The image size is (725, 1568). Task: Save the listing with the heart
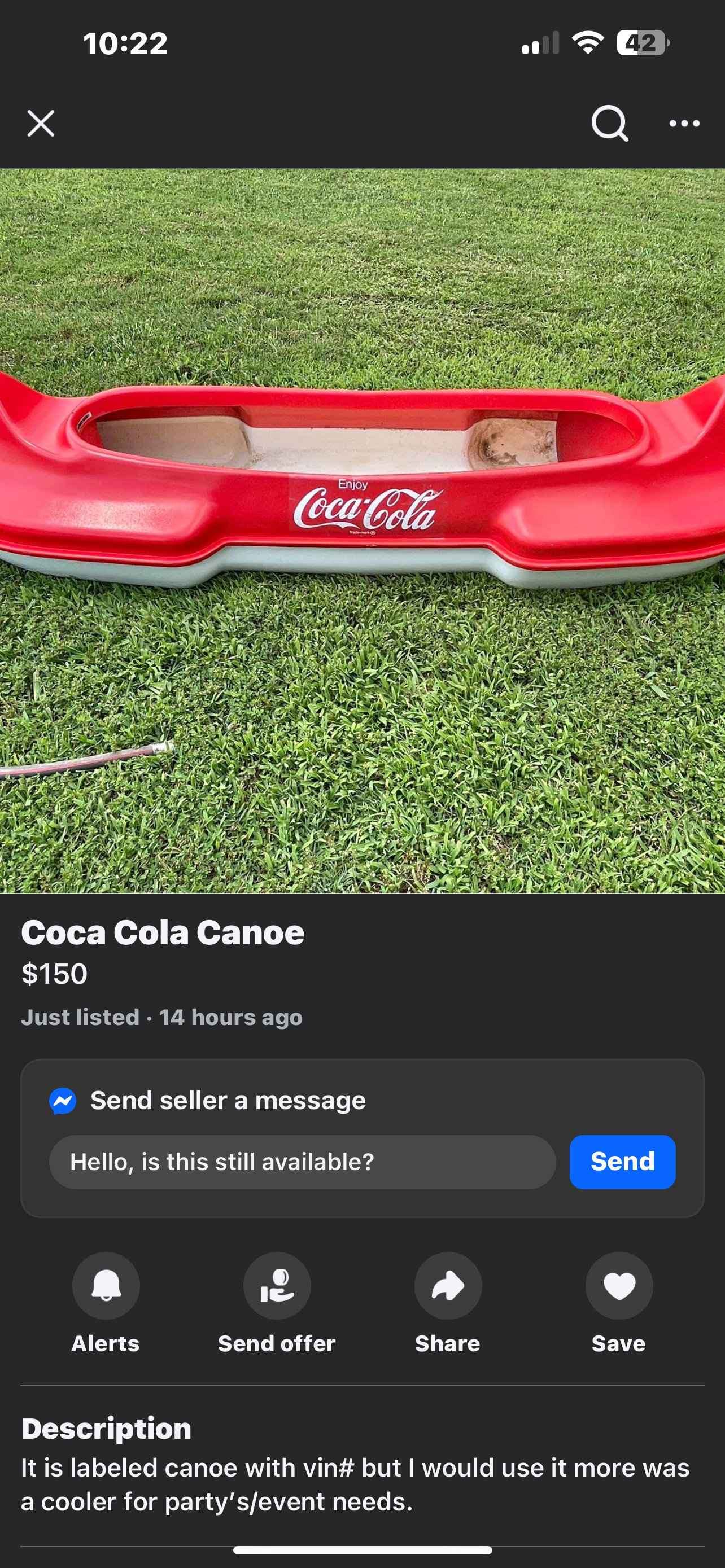[x=619, y=1286]
